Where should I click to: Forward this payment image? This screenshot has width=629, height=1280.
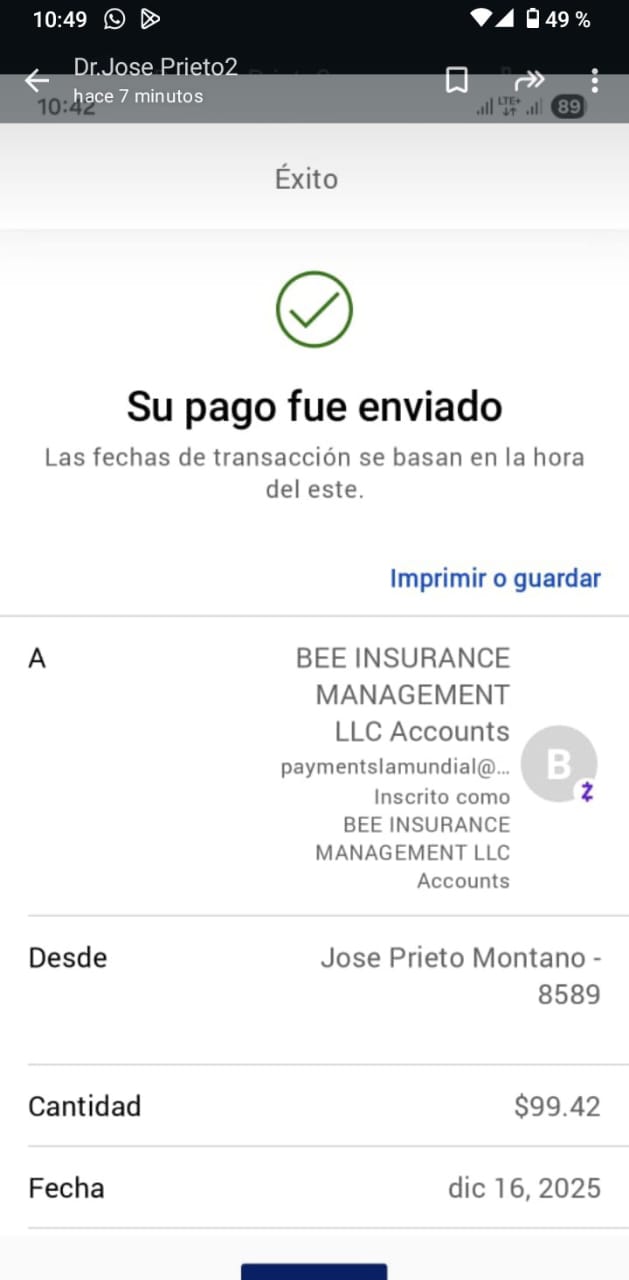pos(529,80)
